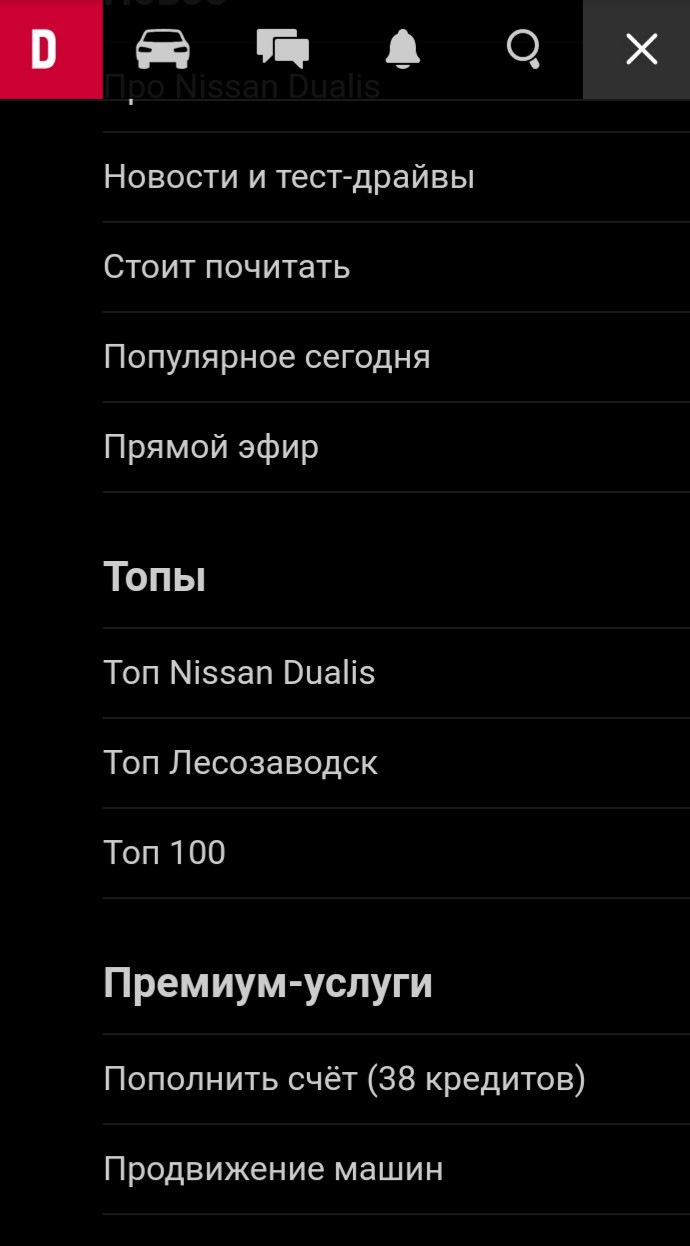Tap the search magnifier icon

click(x=523, y=49)
